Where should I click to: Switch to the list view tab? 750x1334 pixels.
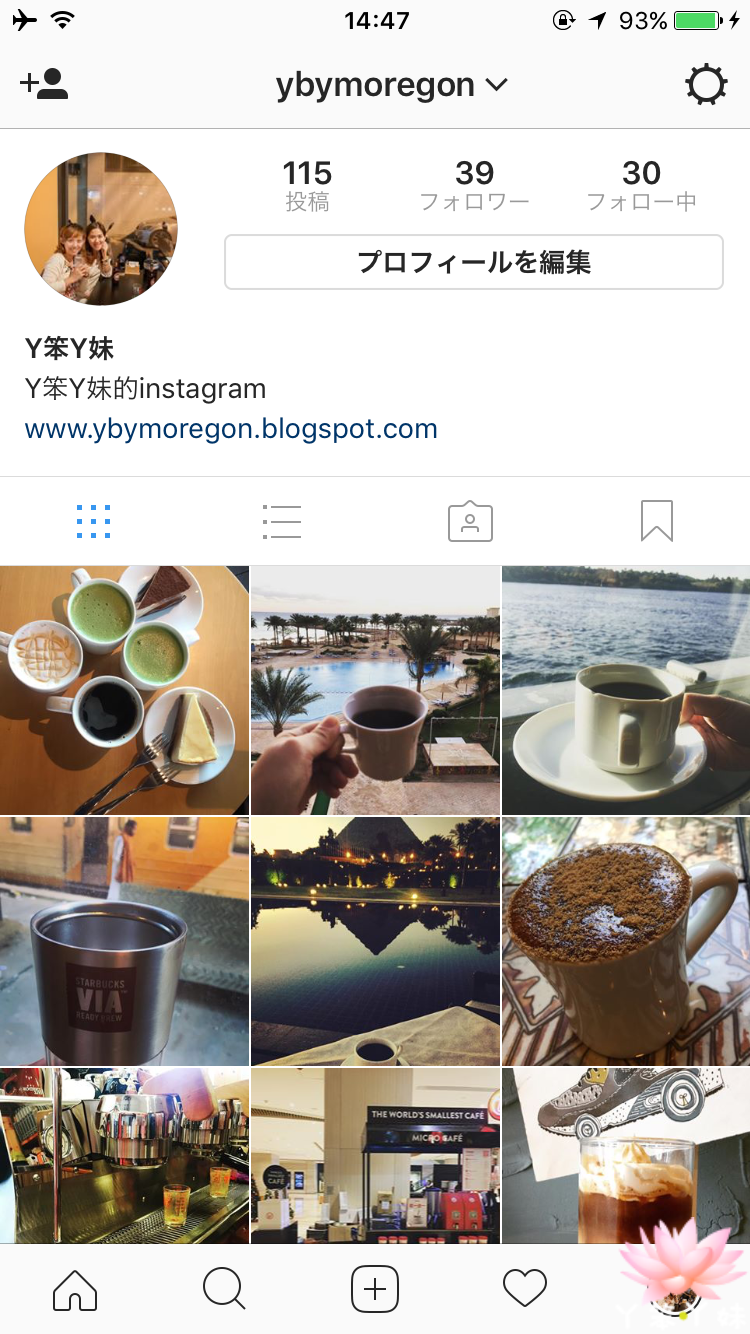[281, 521]
